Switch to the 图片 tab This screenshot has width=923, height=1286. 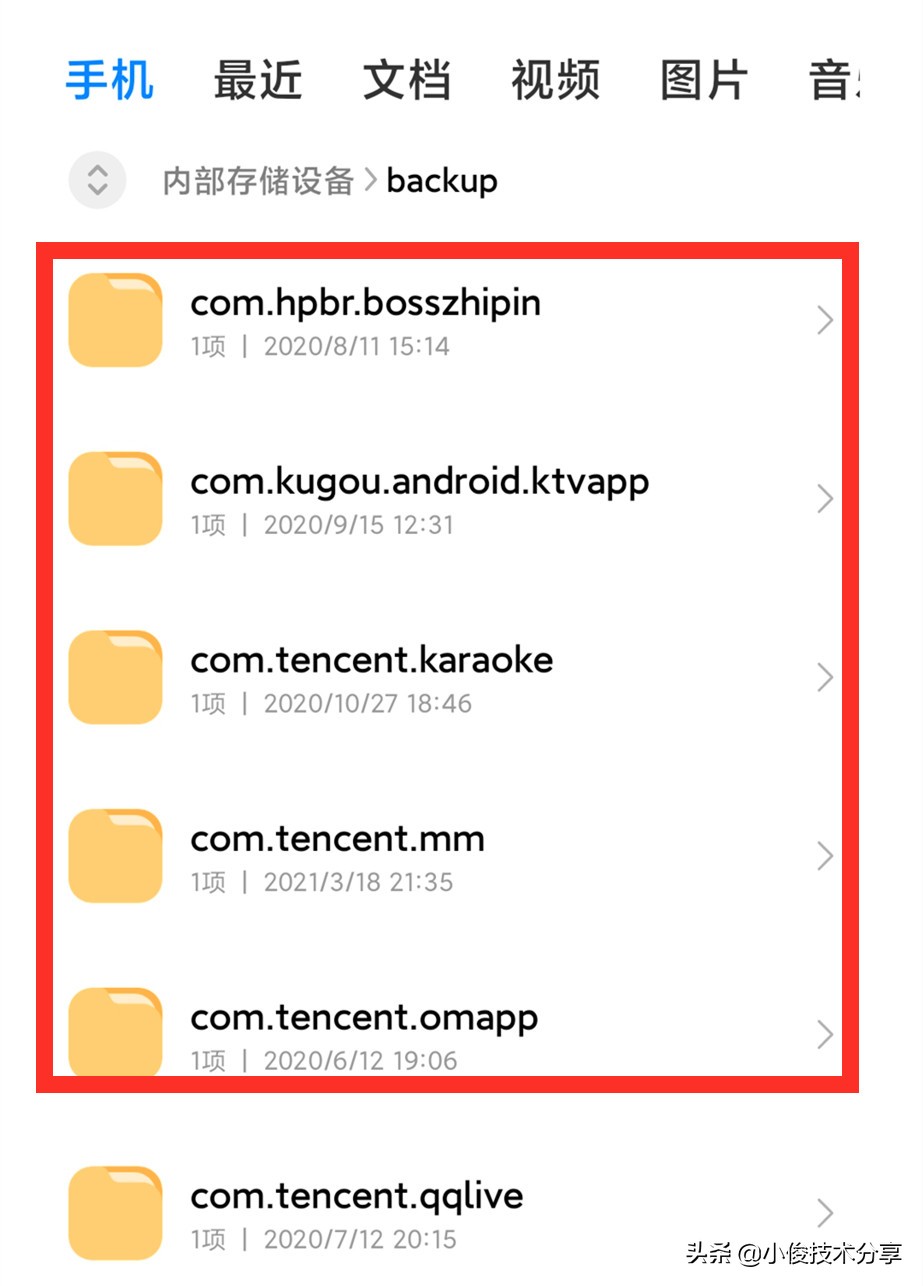point(704,80)
